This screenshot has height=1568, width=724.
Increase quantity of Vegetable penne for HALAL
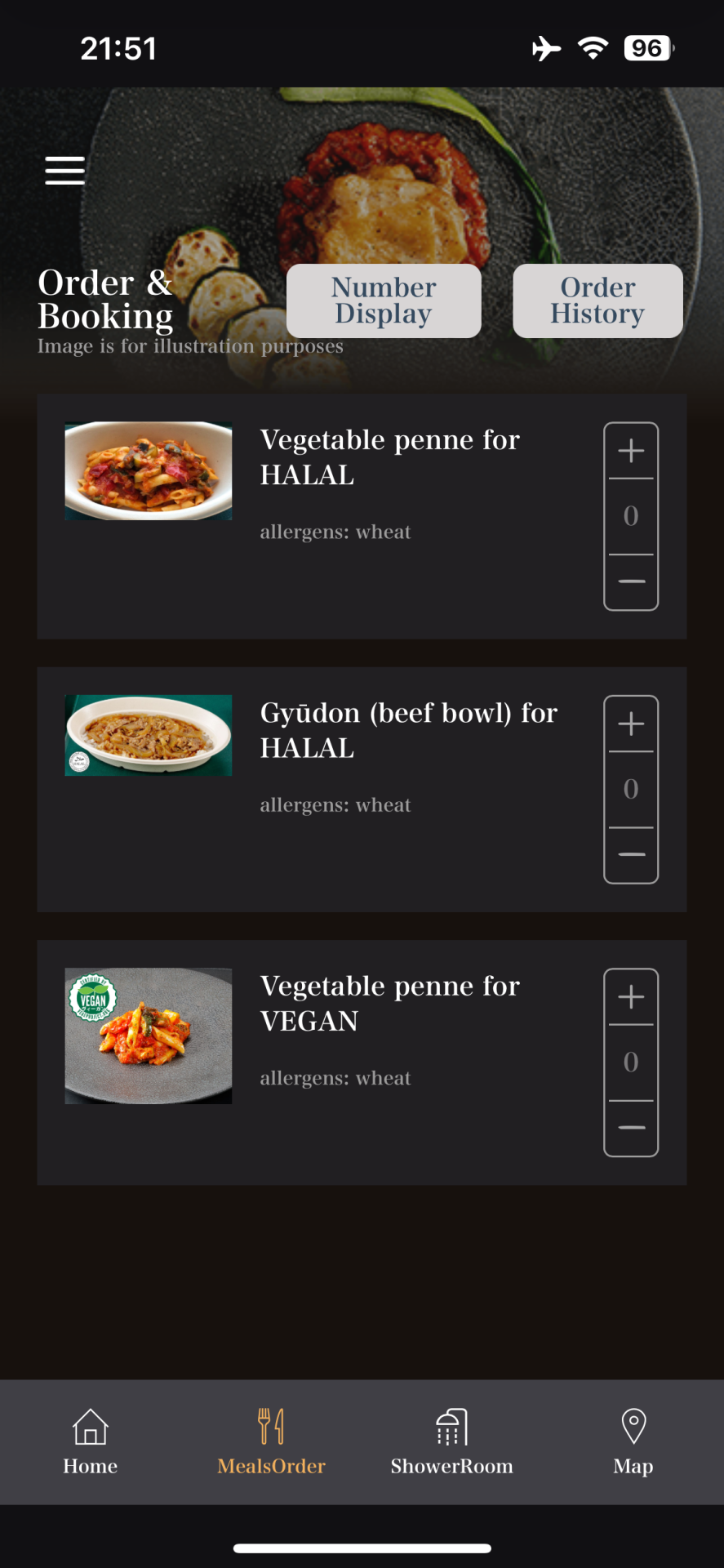click(x=631, y=451)
